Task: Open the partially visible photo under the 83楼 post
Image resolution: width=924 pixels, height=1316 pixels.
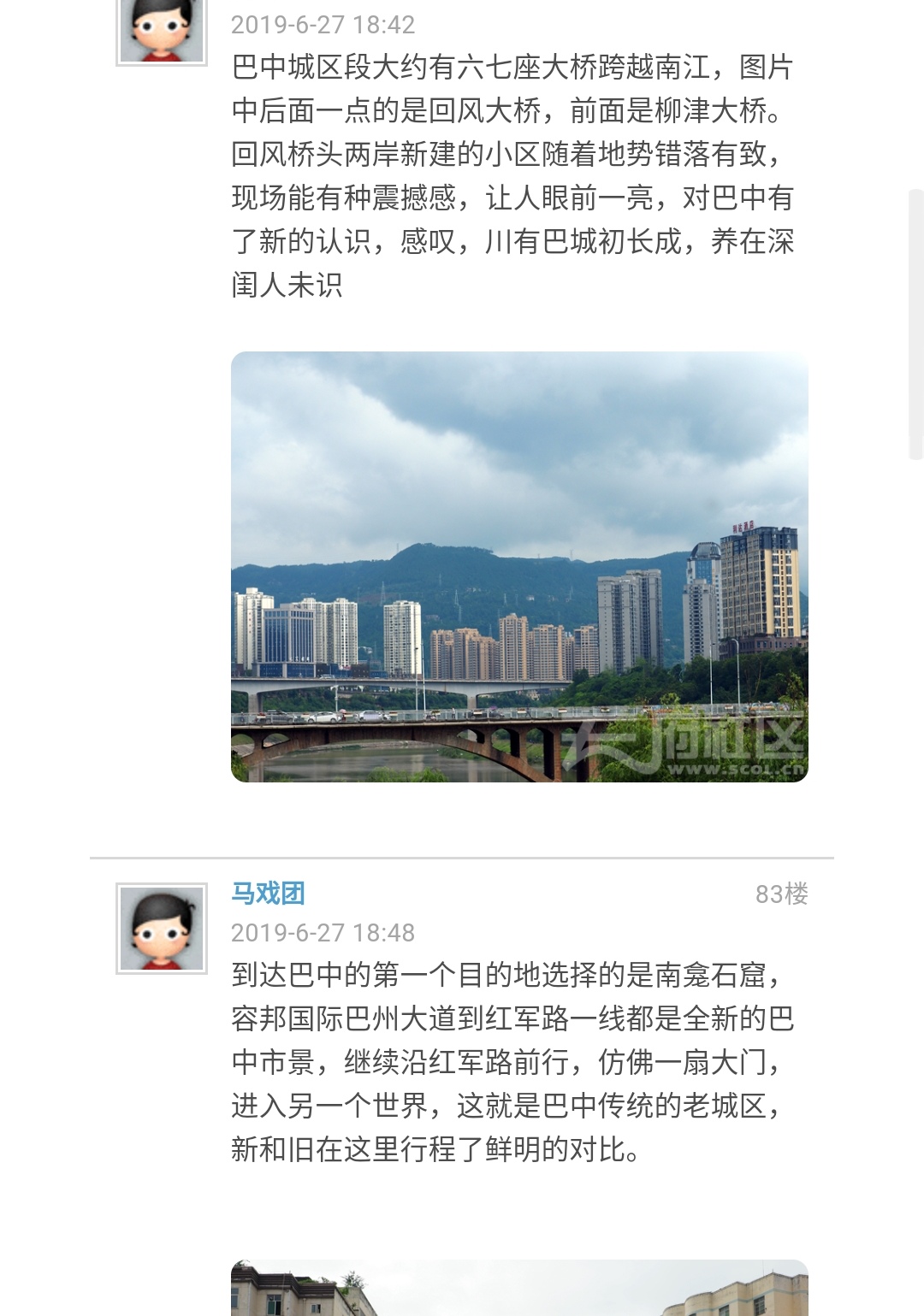Action: tap(519, 1288)
